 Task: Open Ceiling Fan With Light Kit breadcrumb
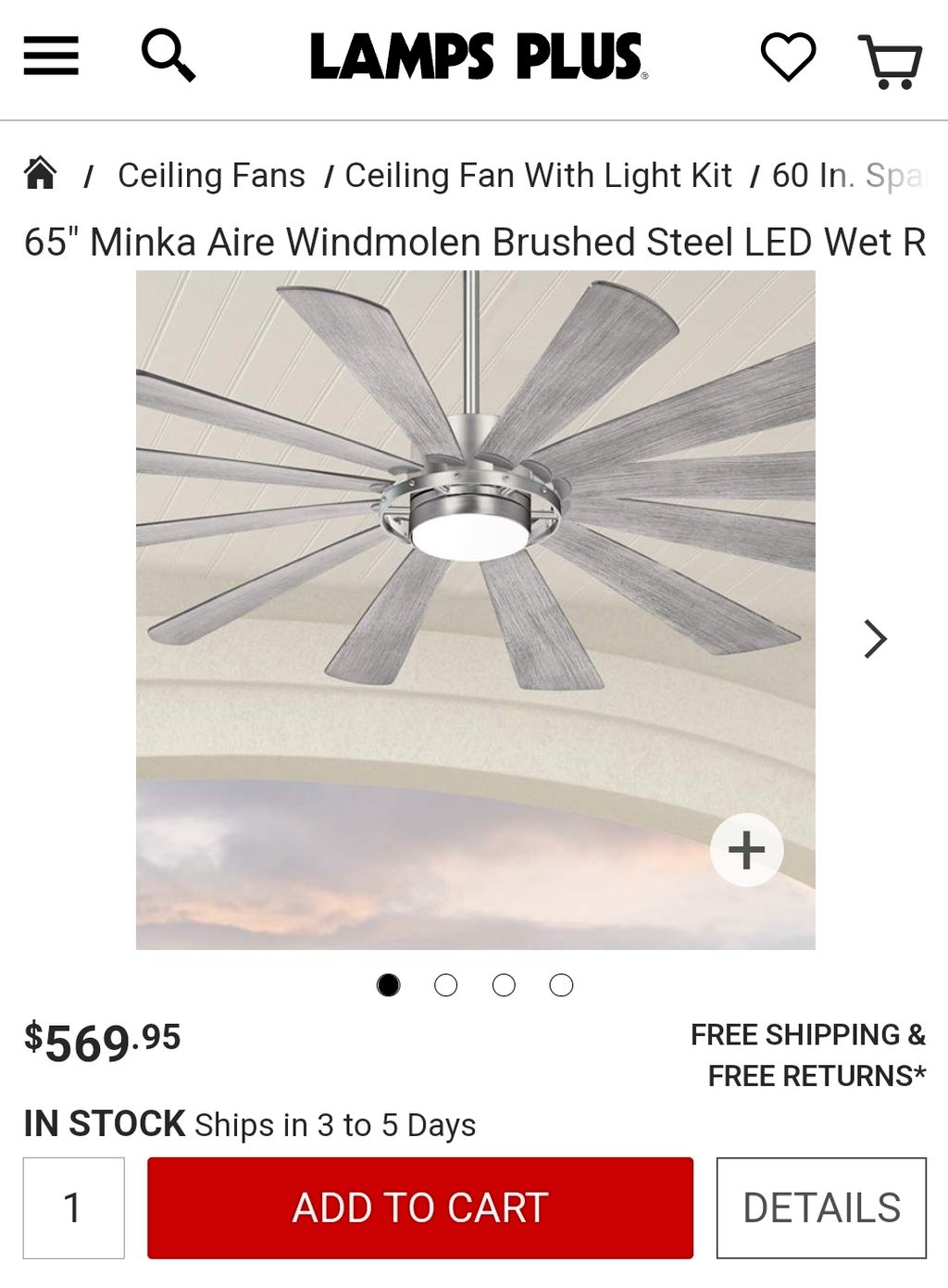click(x=538, y=175)
